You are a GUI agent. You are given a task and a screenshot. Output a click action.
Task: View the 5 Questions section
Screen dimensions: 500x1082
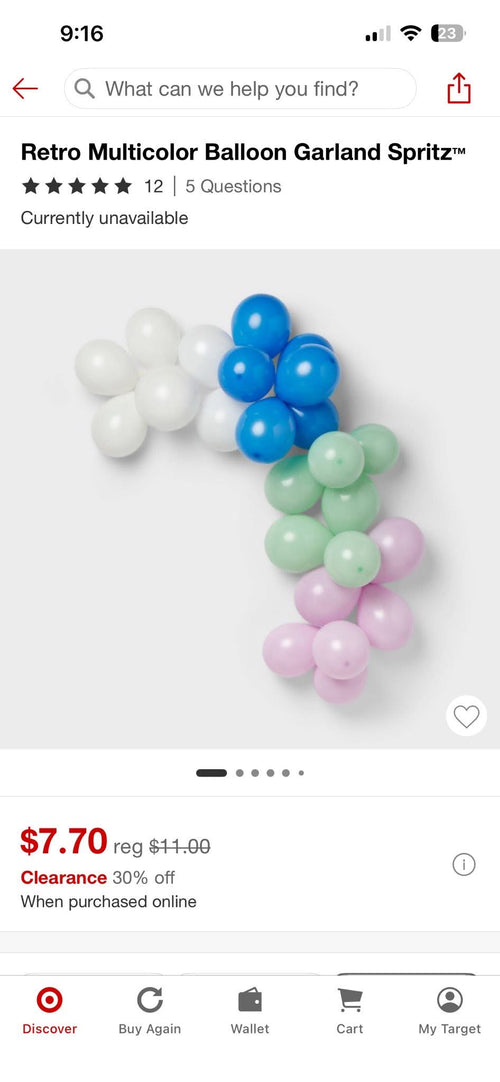233,186
